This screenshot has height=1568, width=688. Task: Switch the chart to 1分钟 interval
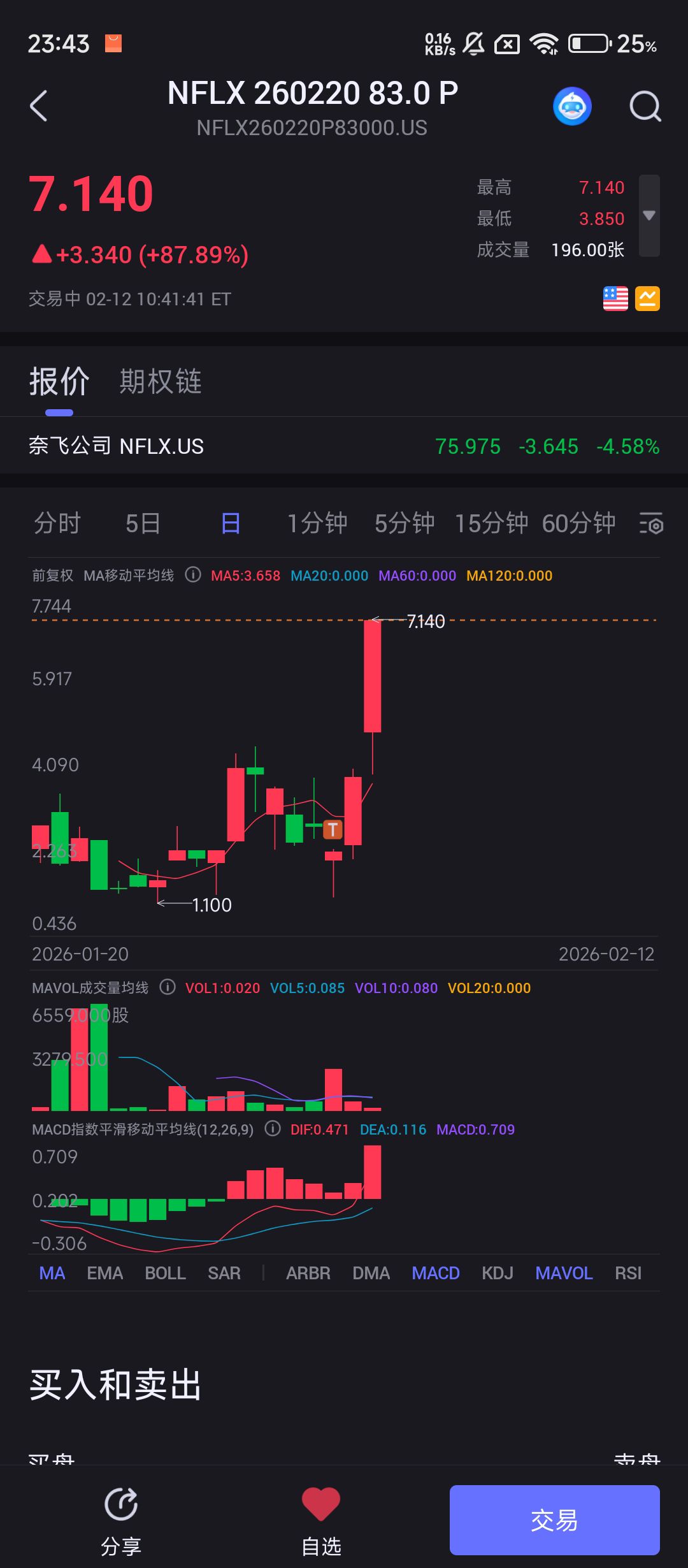(317, 523)
